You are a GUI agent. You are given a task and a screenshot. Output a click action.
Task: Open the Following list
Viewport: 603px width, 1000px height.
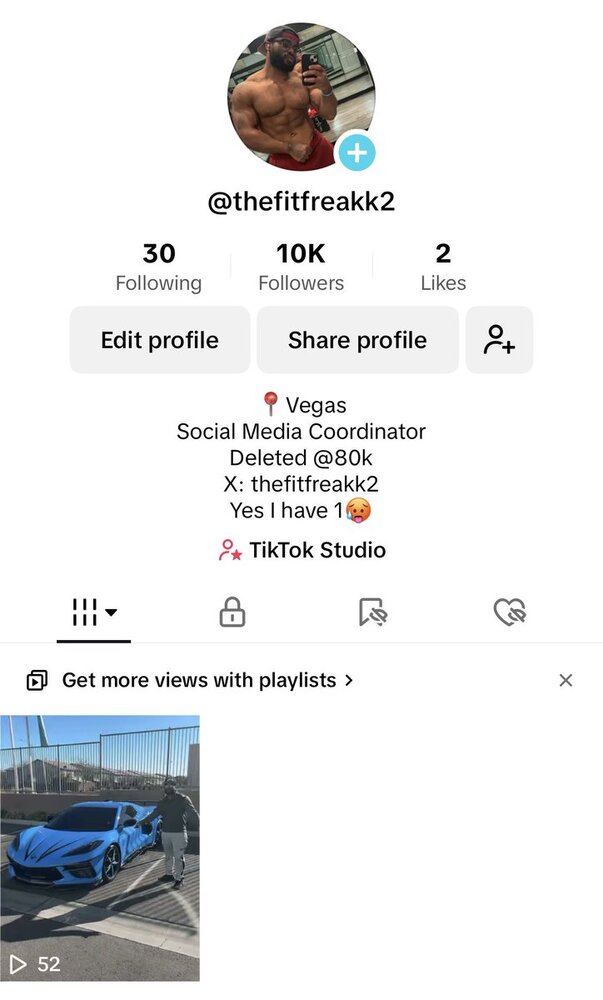(158, 267)
